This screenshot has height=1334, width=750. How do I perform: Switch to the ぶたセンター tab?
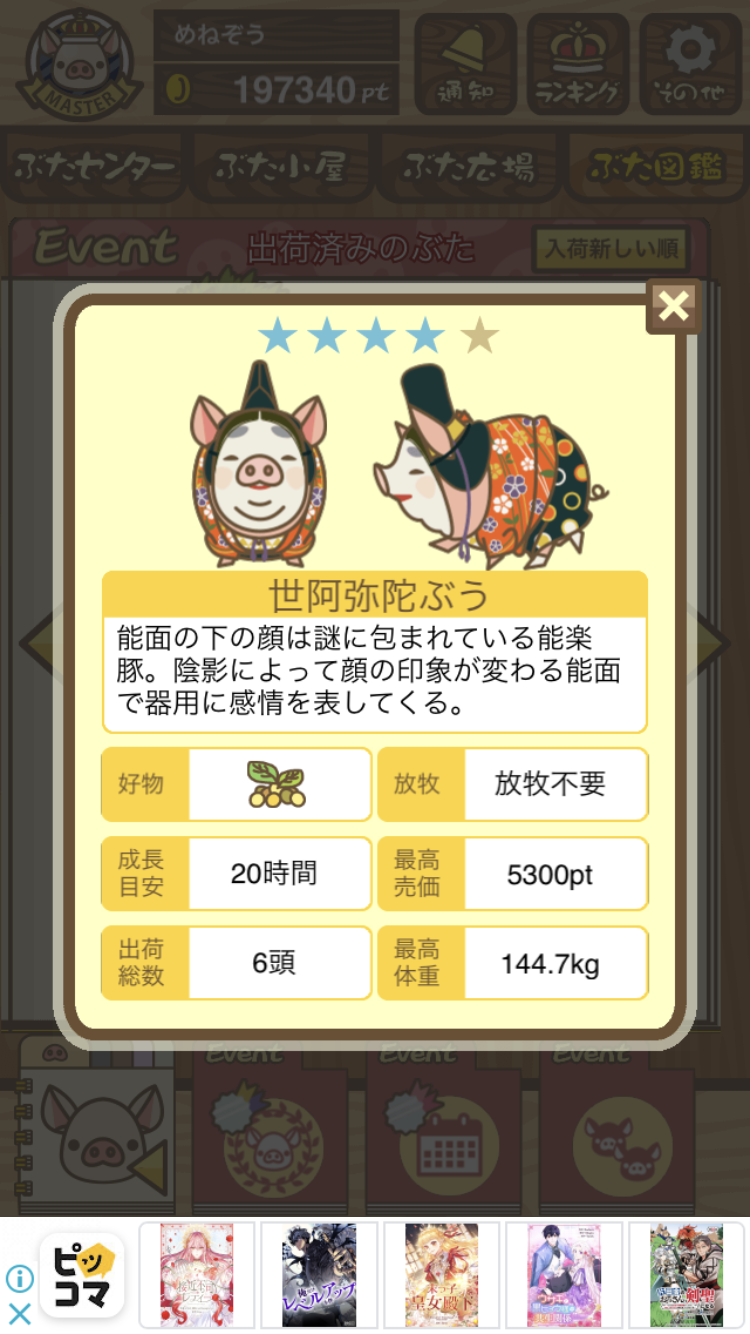click(x=95, y=168)
